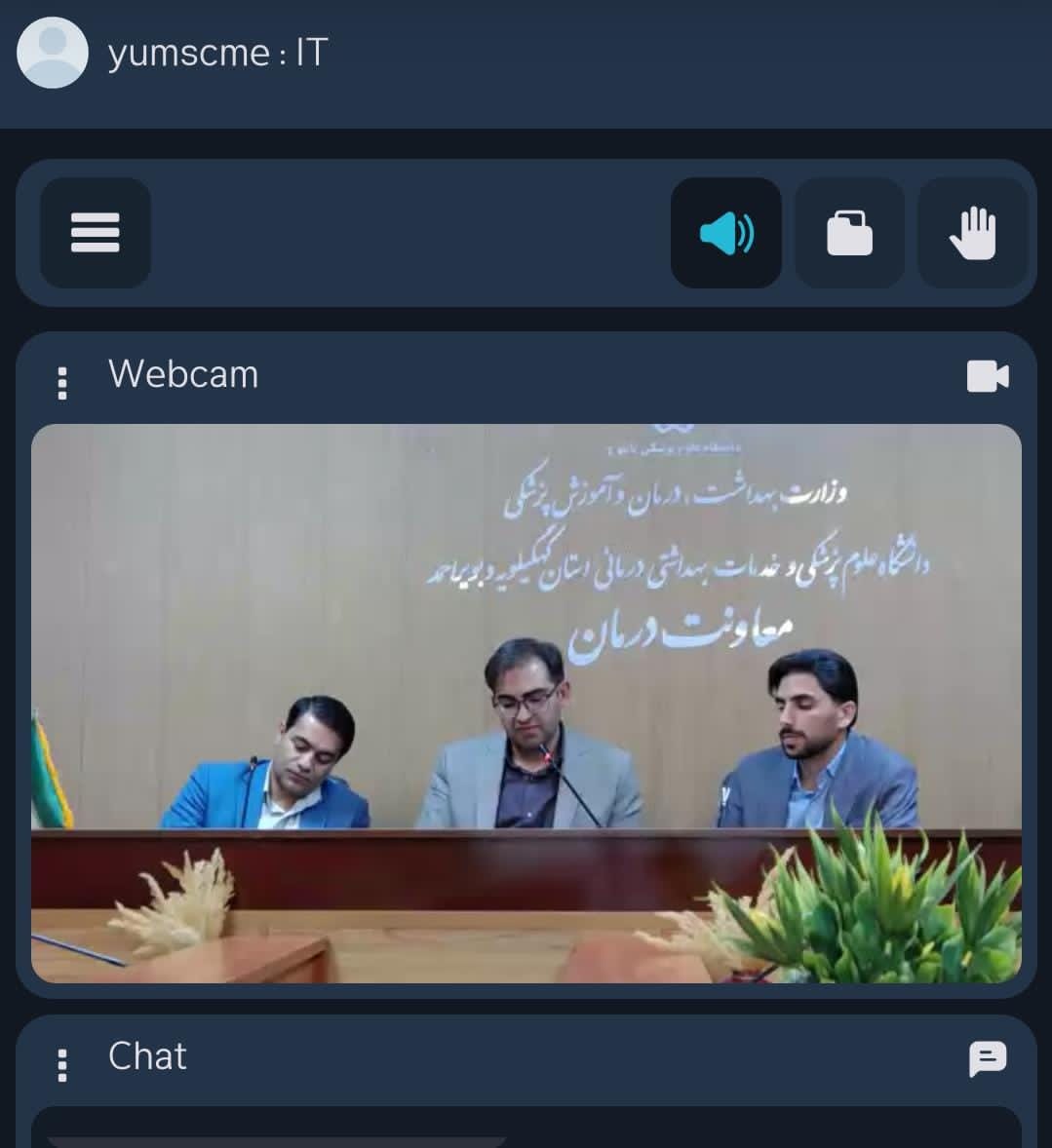Open Webcam panel options menu
The width and height of the screenshot is (1052, 1148).
click(62, 382)
